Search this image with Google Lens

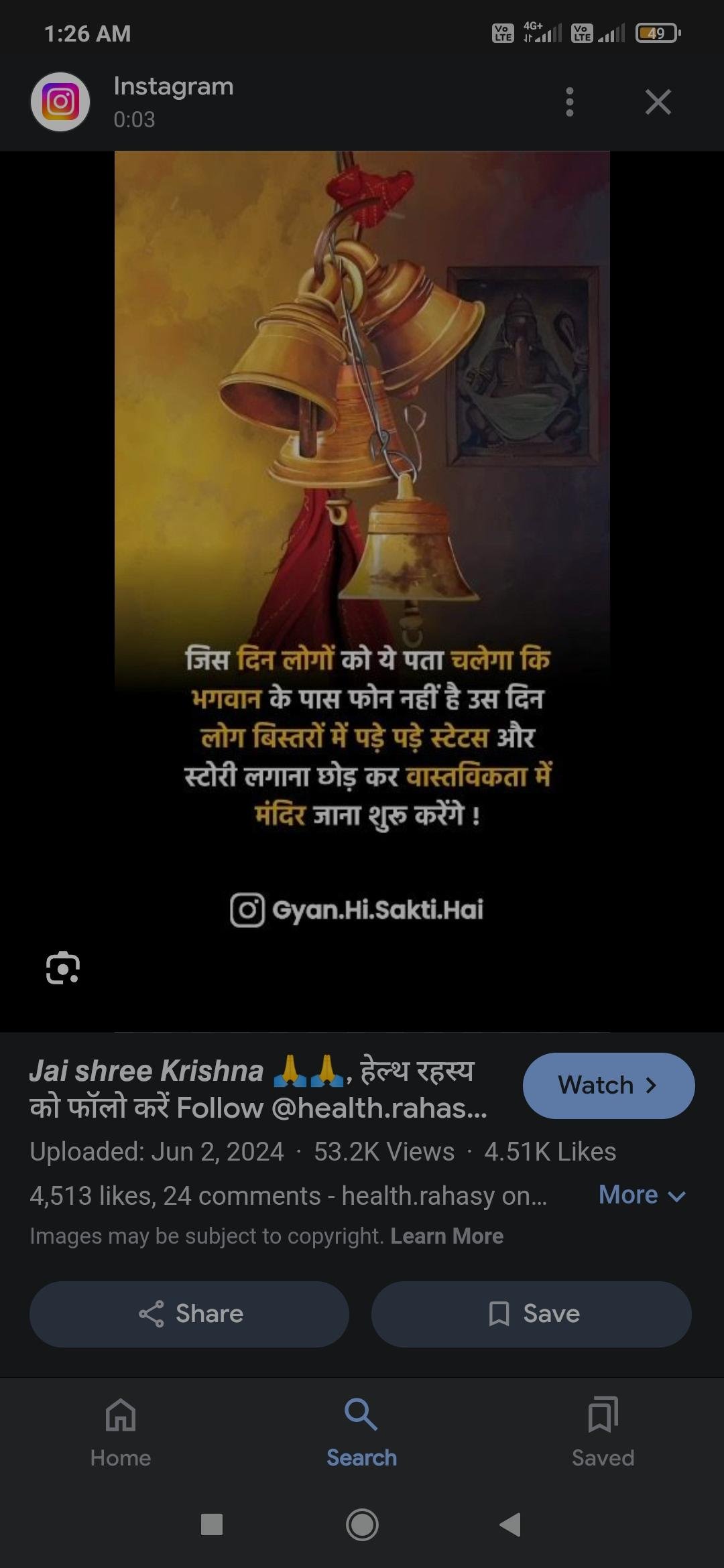click(x=63, y=968)
